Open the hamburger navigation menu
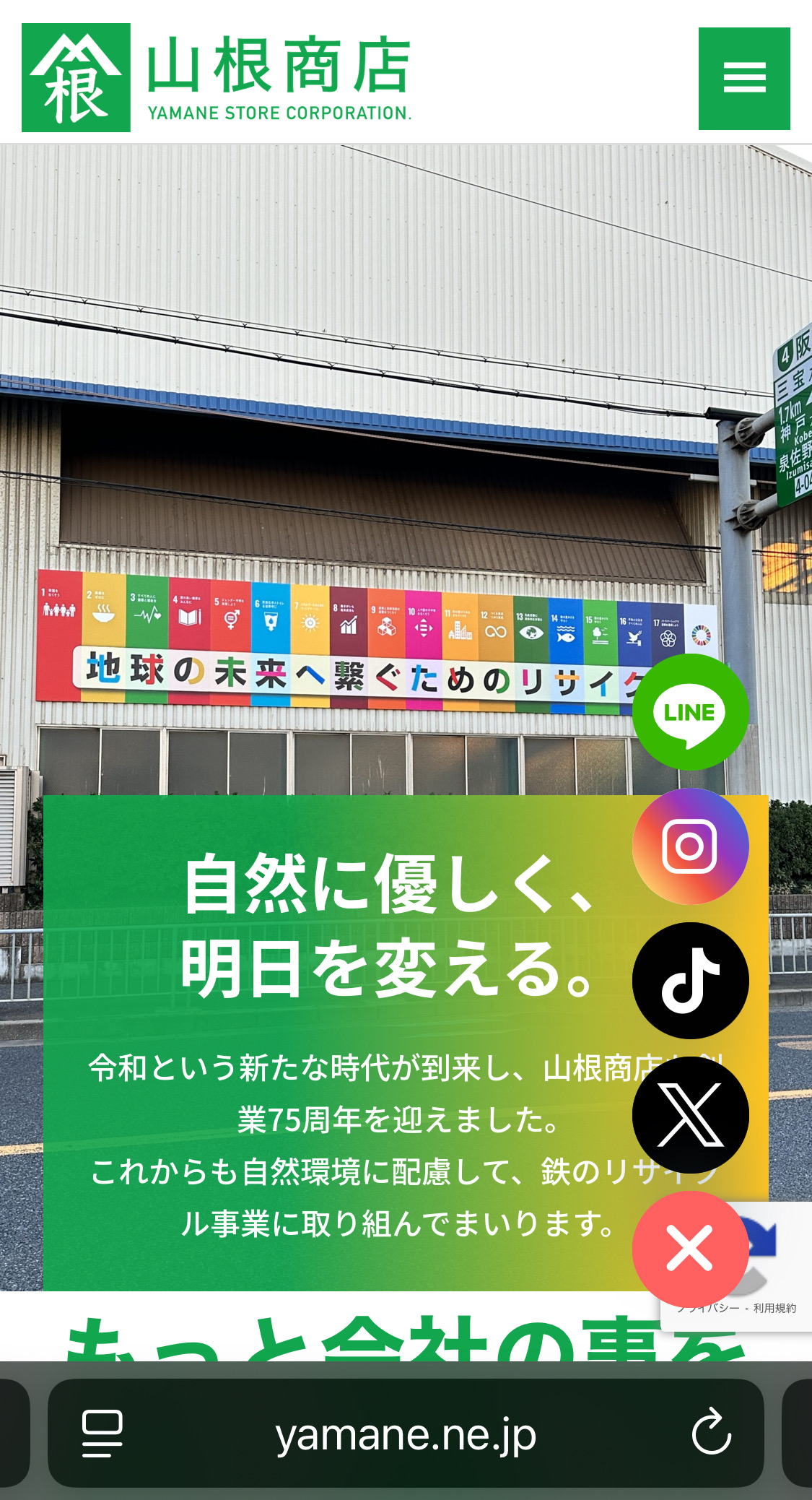Image resolution: width=812 pixels, height=1500 pixels. click(x=744, y=79)
